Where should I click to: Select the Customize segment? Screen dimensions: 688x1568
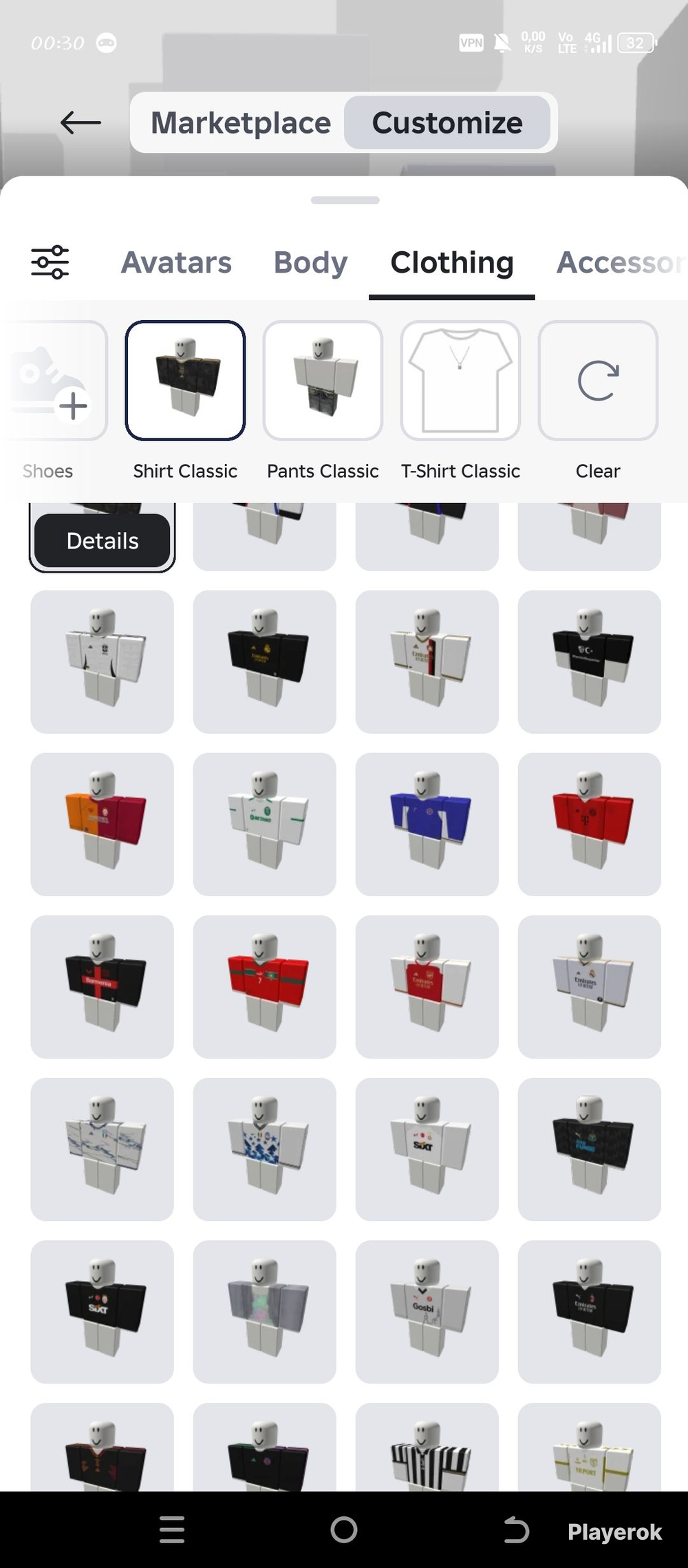(447, 123)
